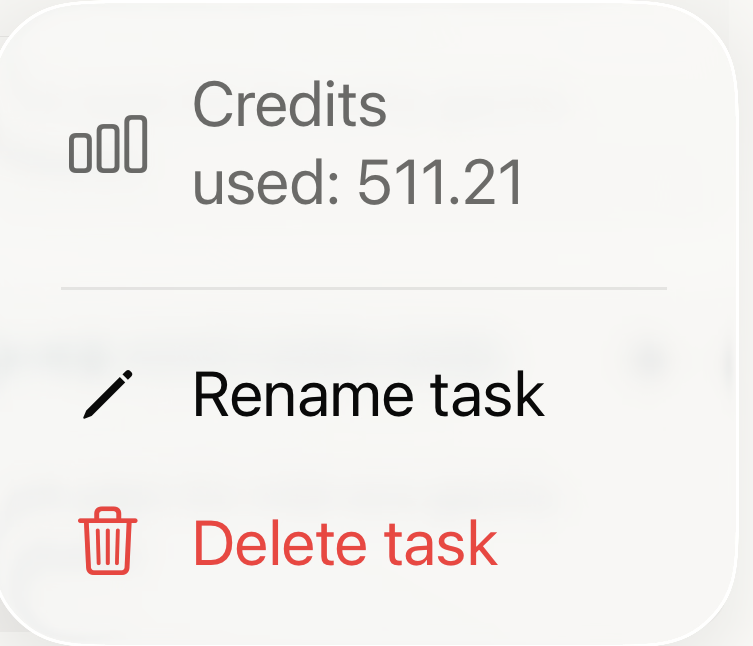Select Rename task from the menu
Image resolution: width=753 pixels, height=646 pixels.
coord(367,394)
